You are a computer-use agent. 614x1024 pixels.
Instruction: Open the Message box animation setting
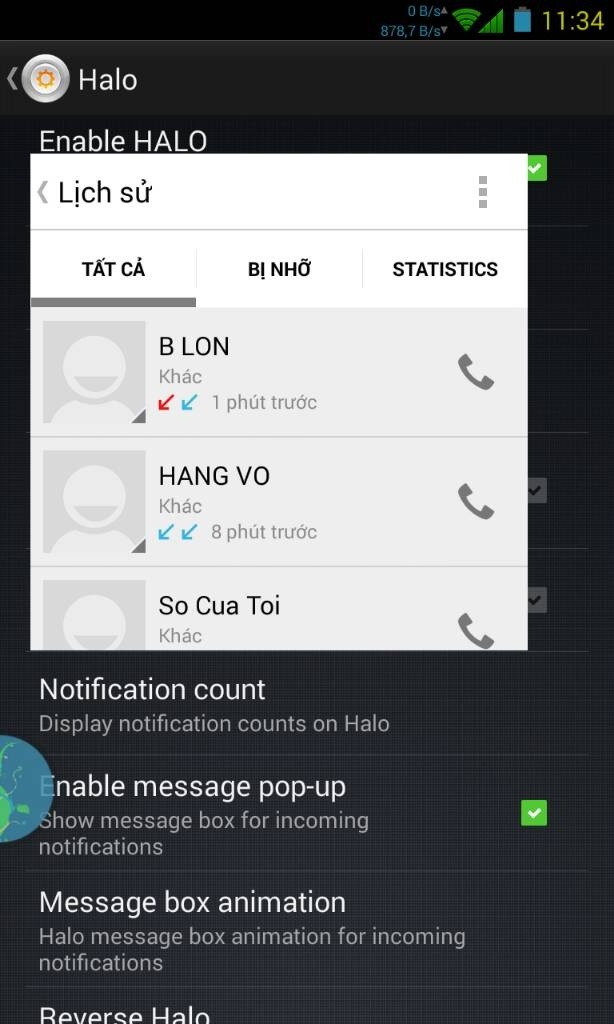pos(307,930)
